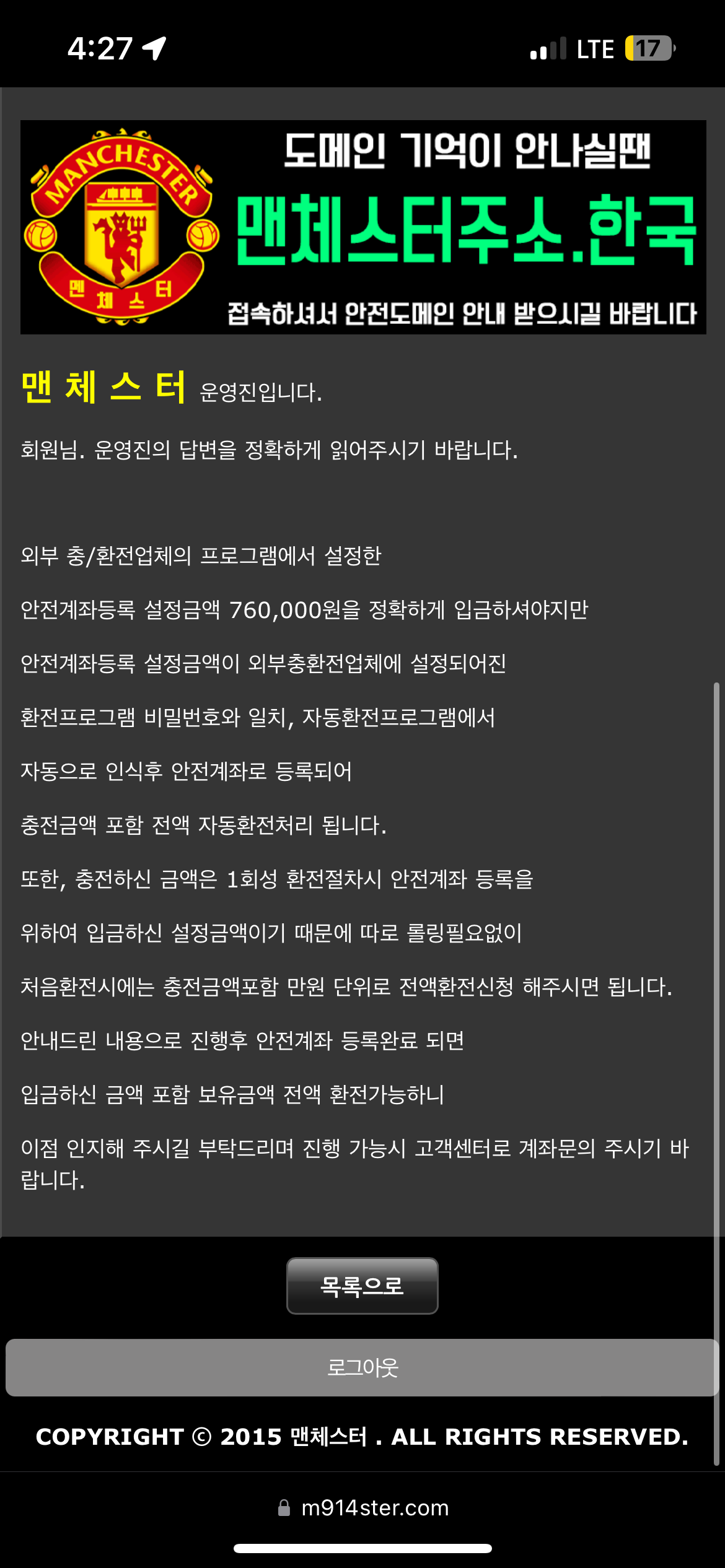725x1568 pixels.
Task: Open the 맨체스터주소.한국 banner
Action: click(x=363, y=227)
